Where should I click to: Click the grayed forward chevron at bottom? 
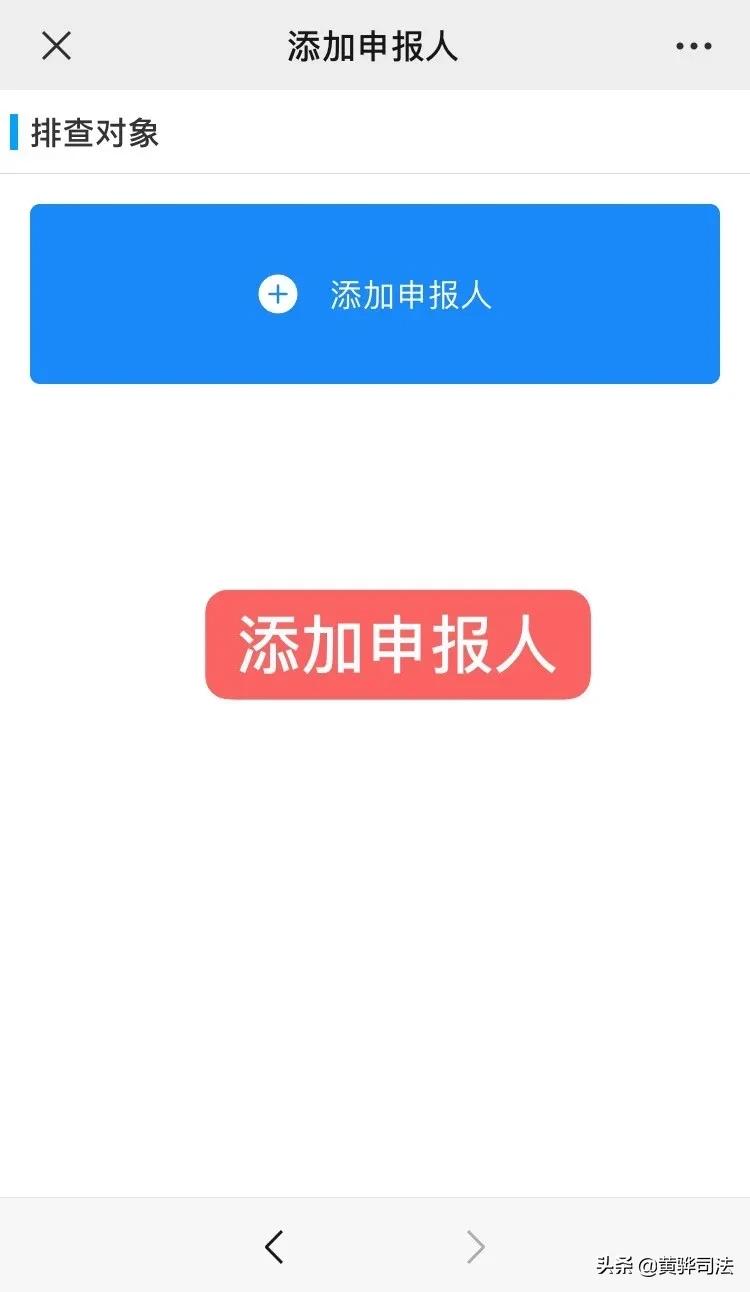tap(476, 1246)
